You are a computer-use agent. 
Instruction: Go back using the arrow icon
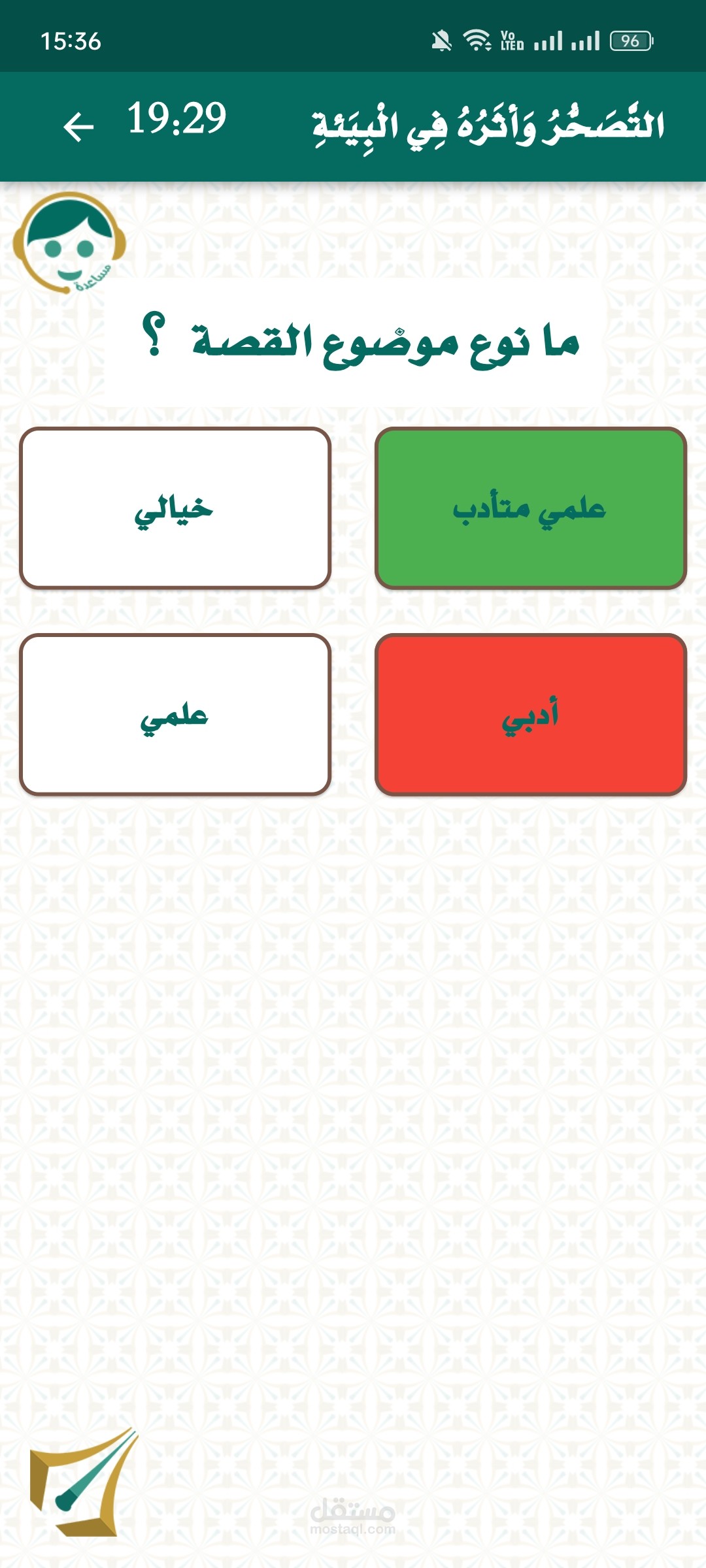(79, 126)
